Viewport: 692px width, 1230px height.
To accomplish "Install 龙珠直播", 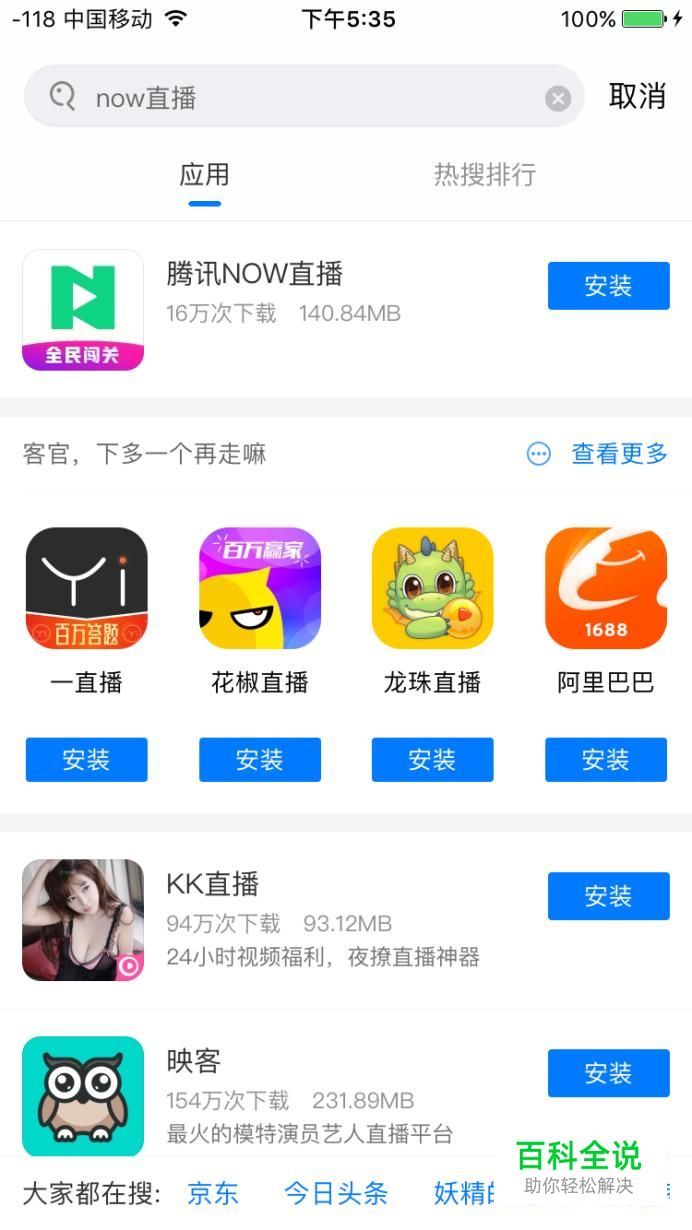I will tap(432, 760).
